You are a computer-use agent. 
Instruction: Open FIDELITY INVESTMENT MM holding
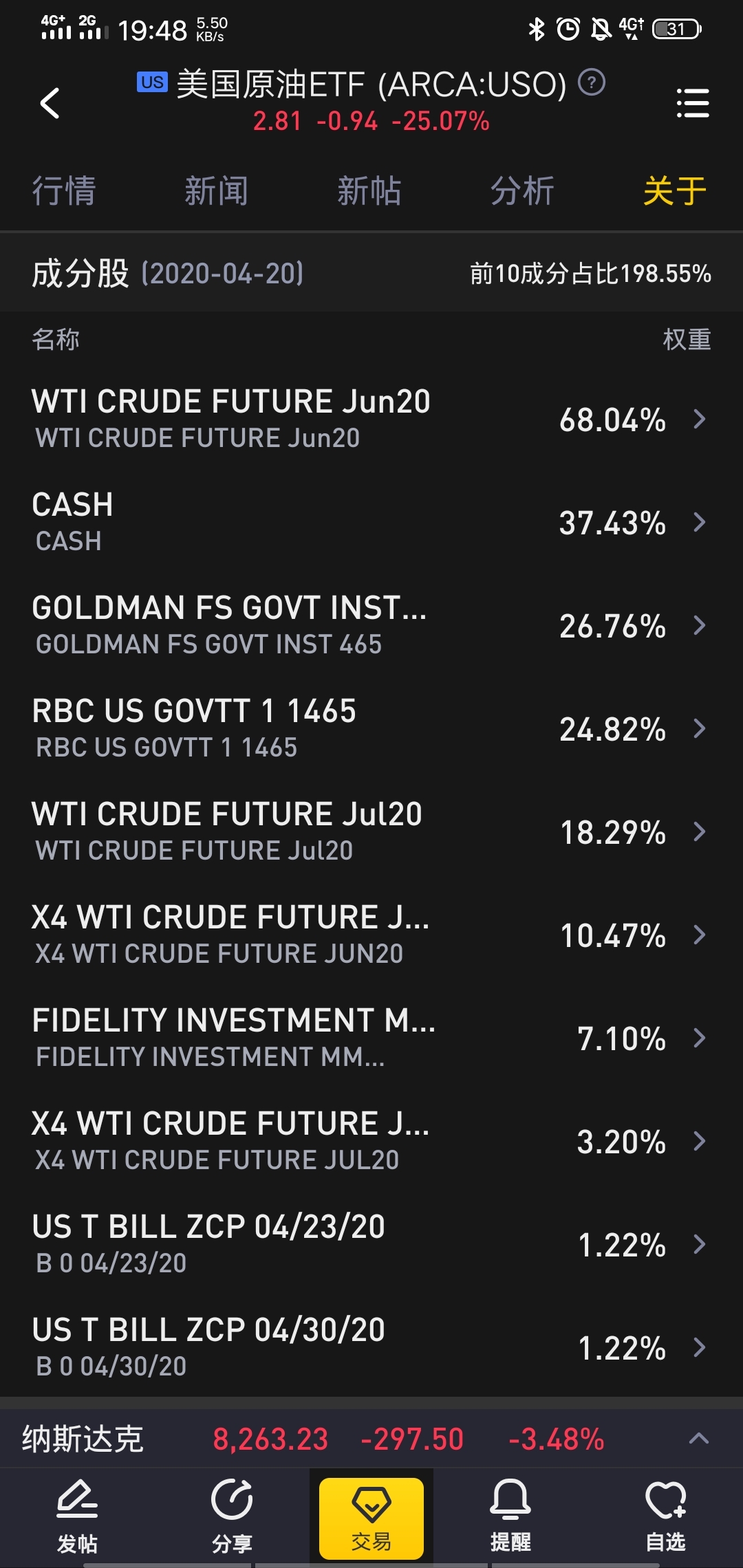[x=371, y=1038]
